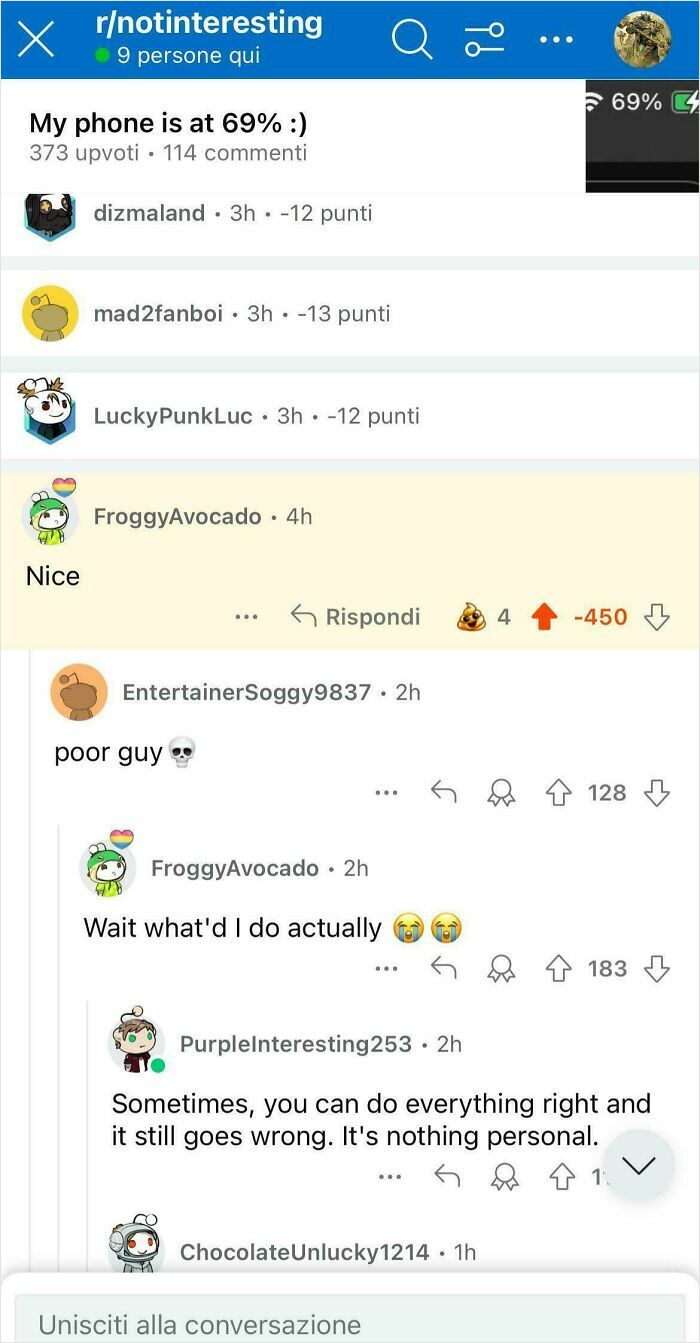Image resolution: width=700 pixels, height=1343 pixels.
Task: Close the r/notinteresting post view
Action: point(36,40)
